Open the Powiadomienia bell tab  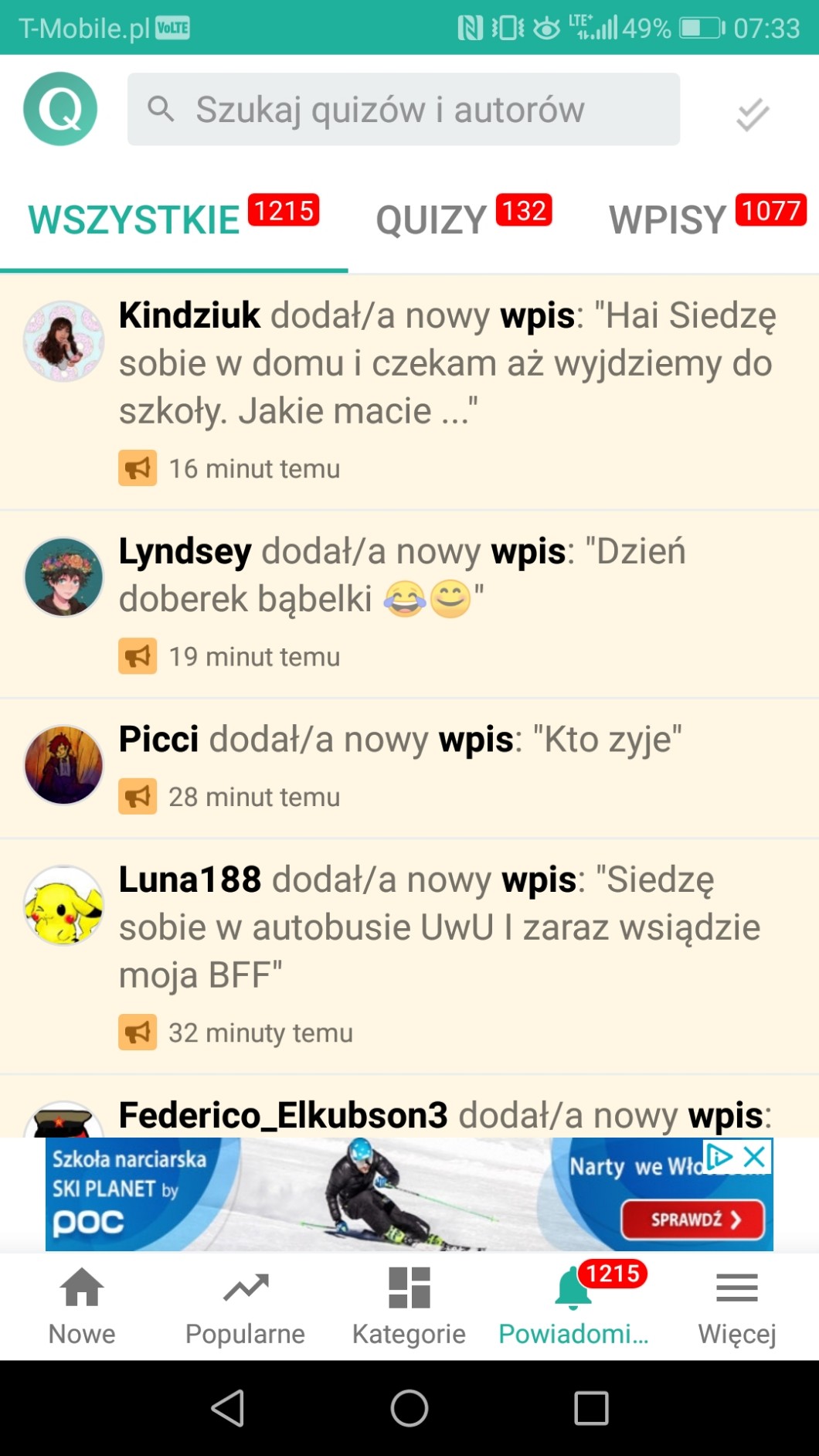[x=573, y=1306]
